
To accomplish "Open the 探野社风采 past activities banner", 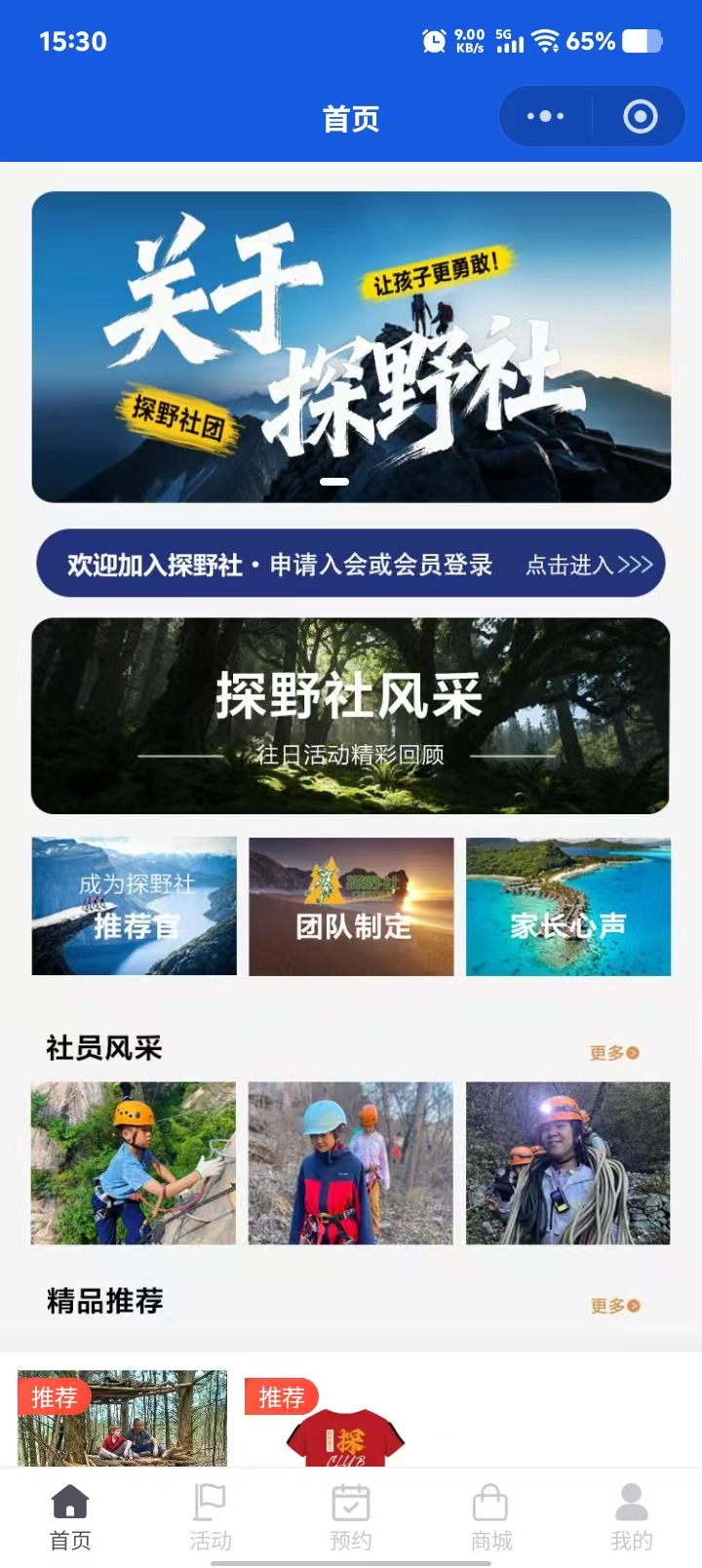I will [351, 716].
